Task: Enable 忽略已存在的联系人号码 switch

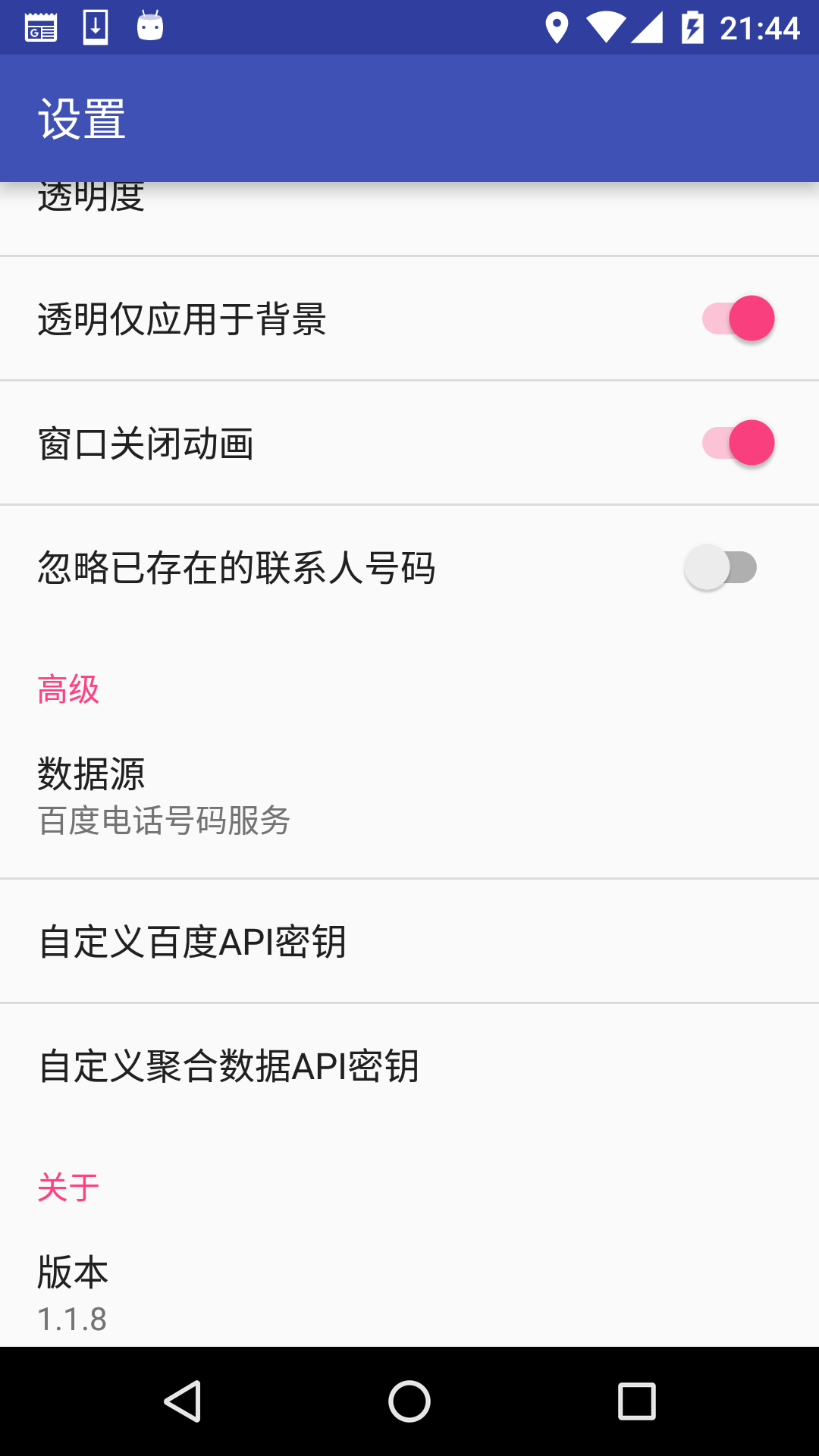Action: click(x=720, y=567)
